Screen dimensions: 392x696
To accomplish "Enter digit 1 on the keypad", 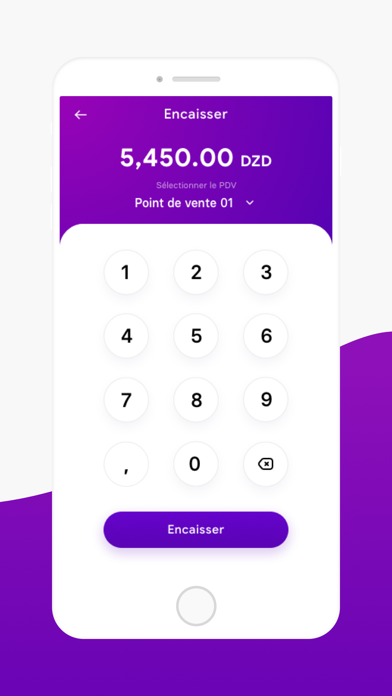I will point(126,272).
